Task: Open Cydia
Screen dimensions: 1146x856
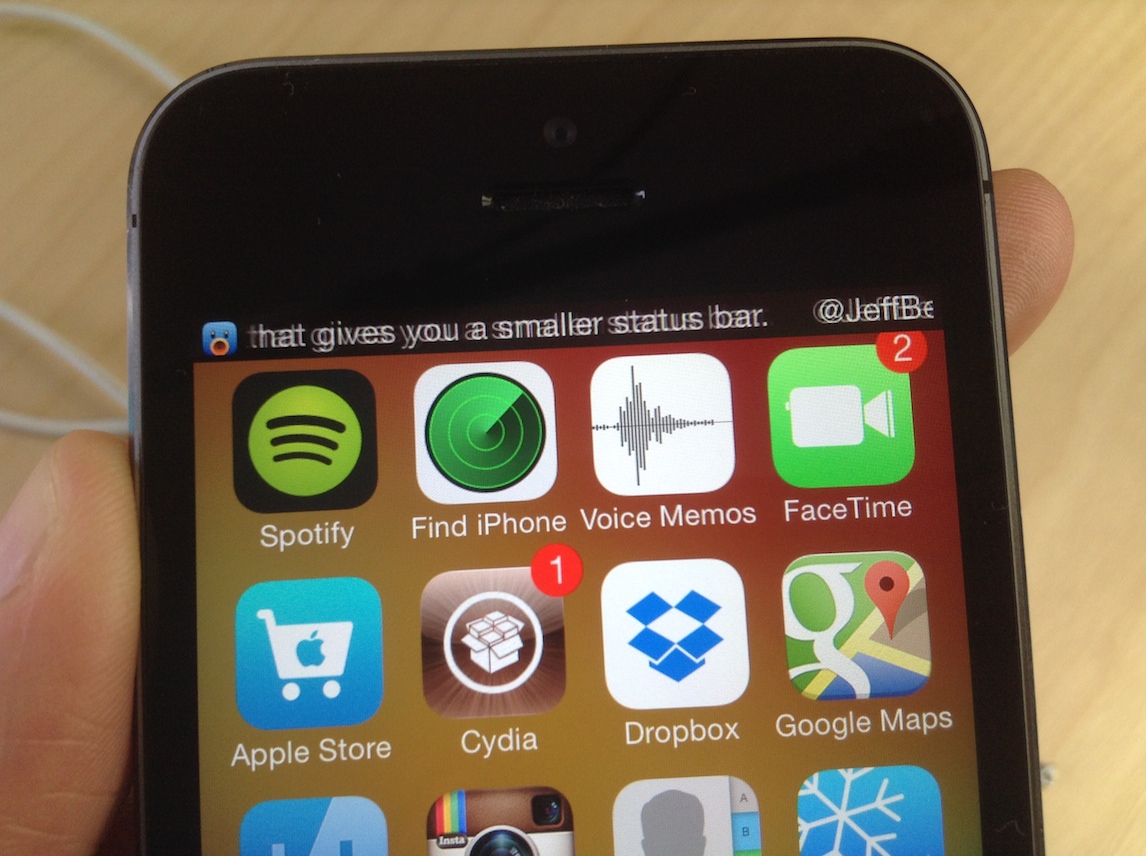Action: 493,645
